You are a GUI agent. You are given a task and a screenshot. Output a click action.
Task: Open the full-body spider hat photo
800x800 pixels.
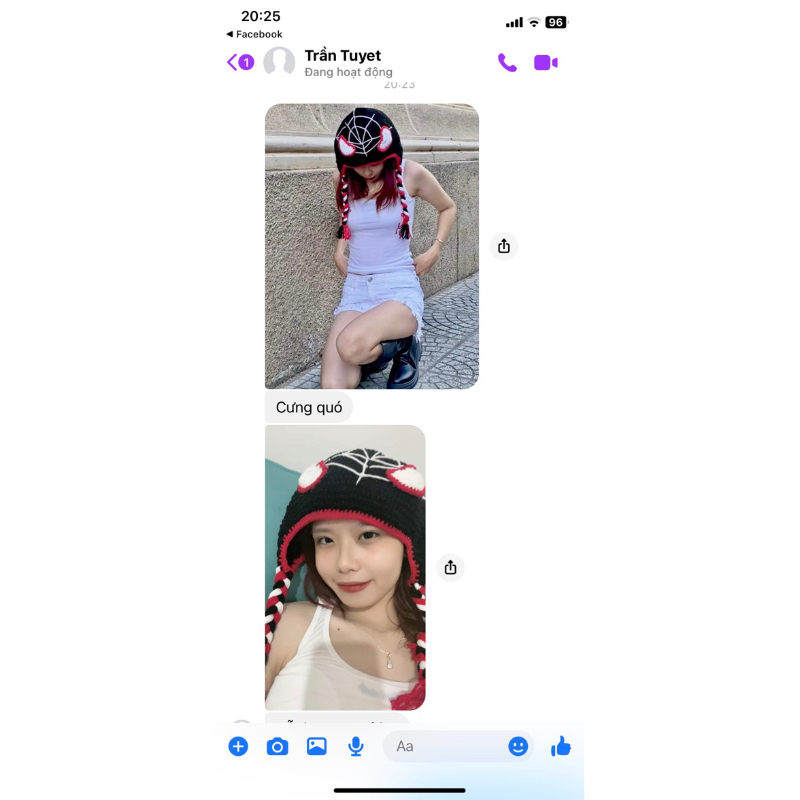(371, 246)
